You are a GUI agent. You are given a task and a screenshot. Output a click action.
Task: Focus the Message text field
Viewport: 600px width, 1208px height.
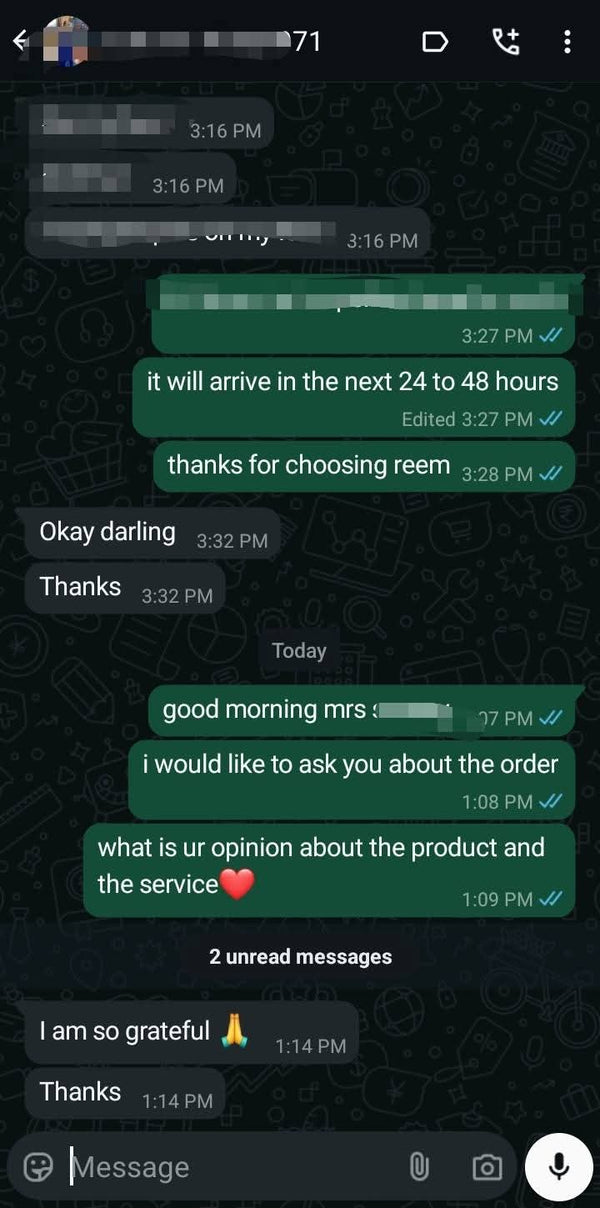coord(230,1167)
